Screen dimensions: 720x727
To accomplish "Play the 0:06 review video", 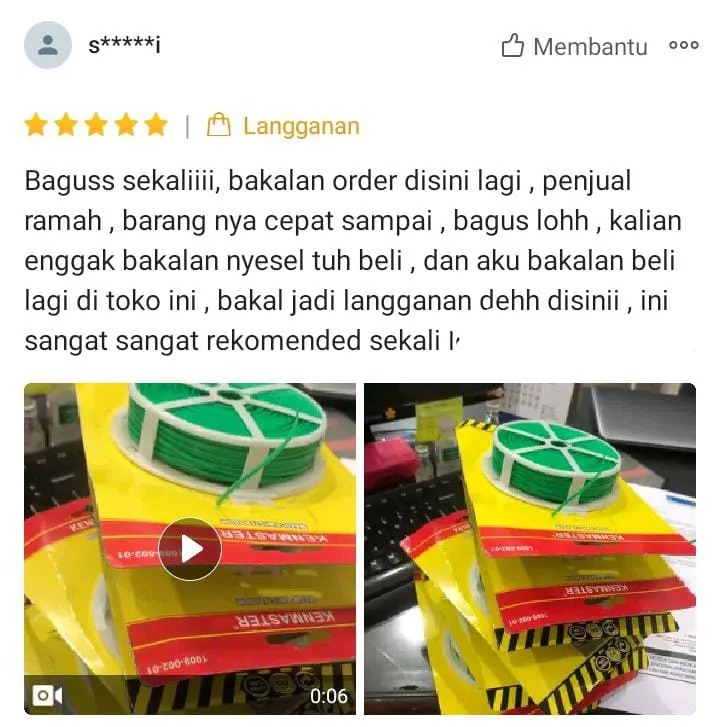I will point(190,548).
